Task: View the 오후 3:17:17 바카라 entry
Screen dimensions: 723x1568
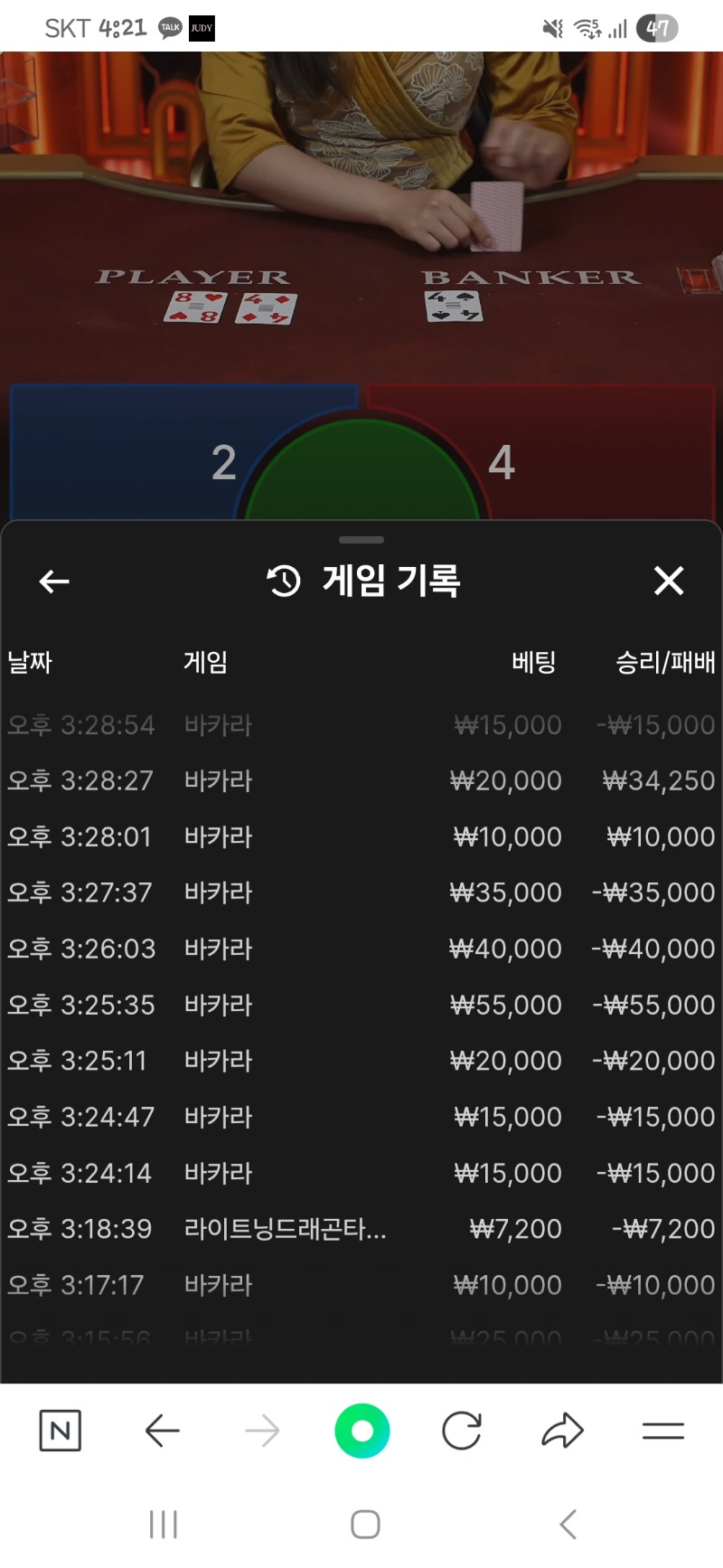Action: click(x=361, y=1285)
